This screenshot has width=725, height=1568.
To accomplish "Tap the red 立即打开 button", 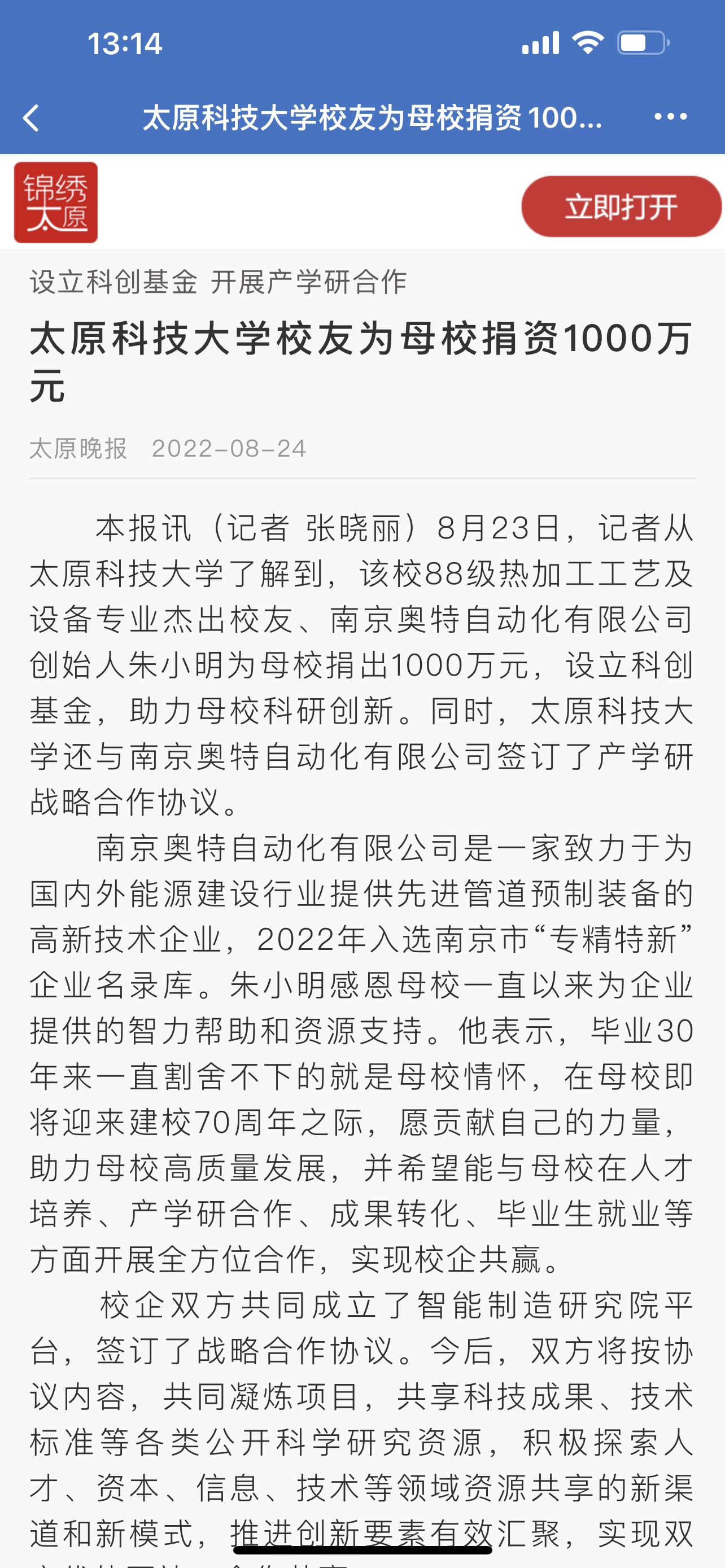I will (621, 207).
